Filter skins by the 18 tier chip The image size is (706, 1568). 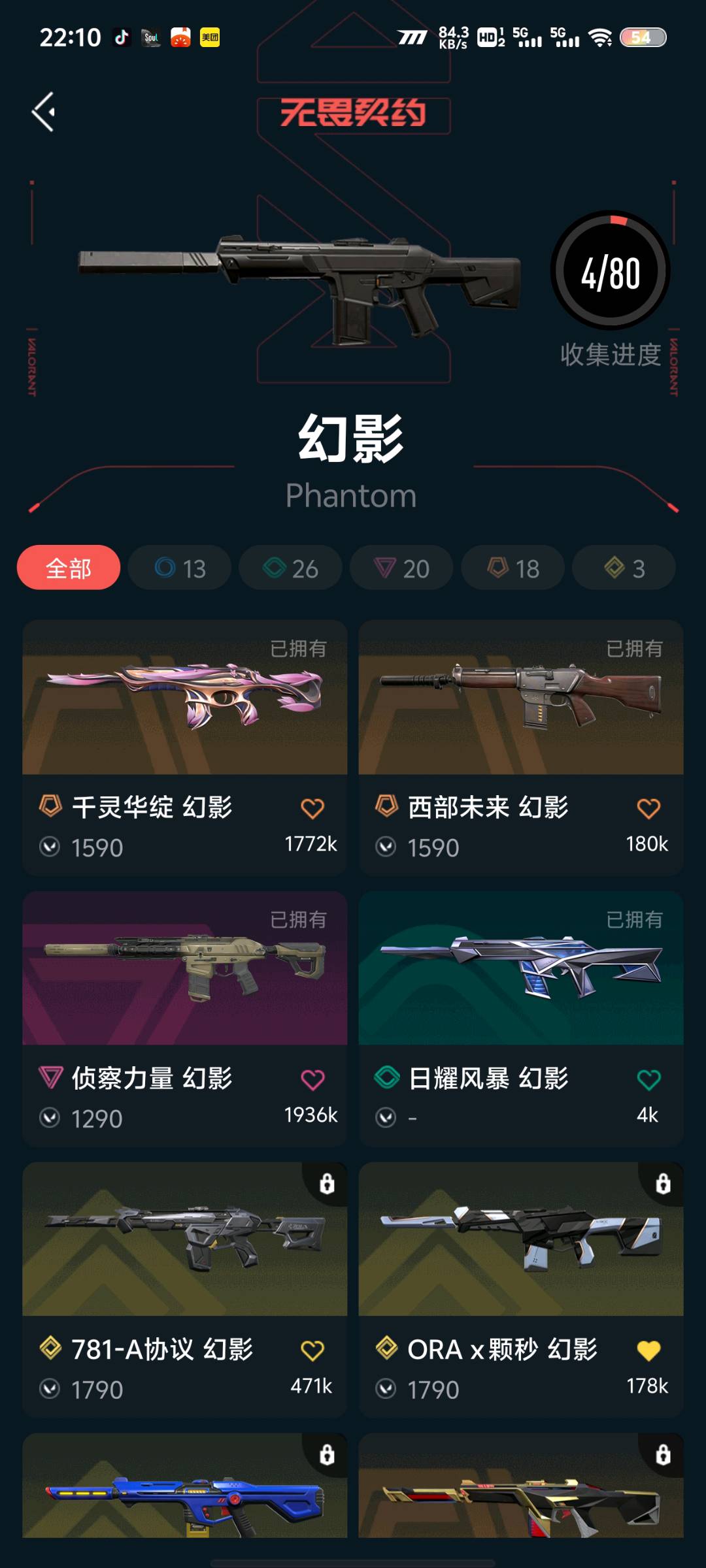(x=513, y=568)
